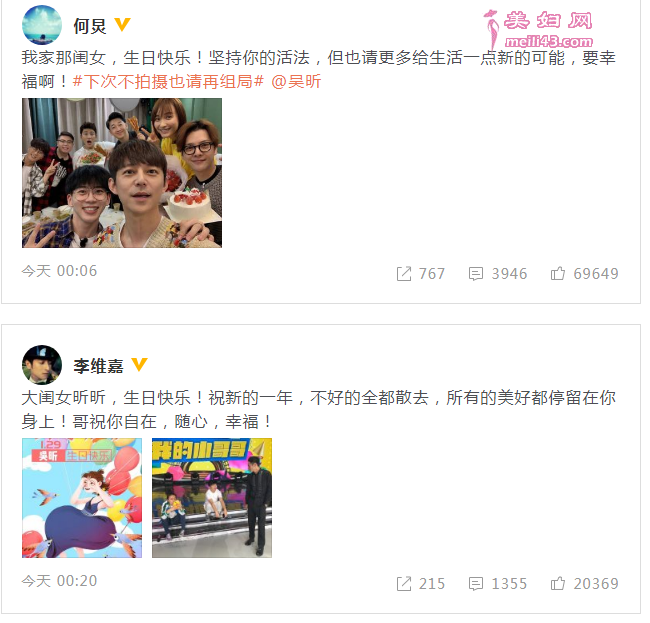View 李维嘉's birthday illustration image

tap(82, 497)
